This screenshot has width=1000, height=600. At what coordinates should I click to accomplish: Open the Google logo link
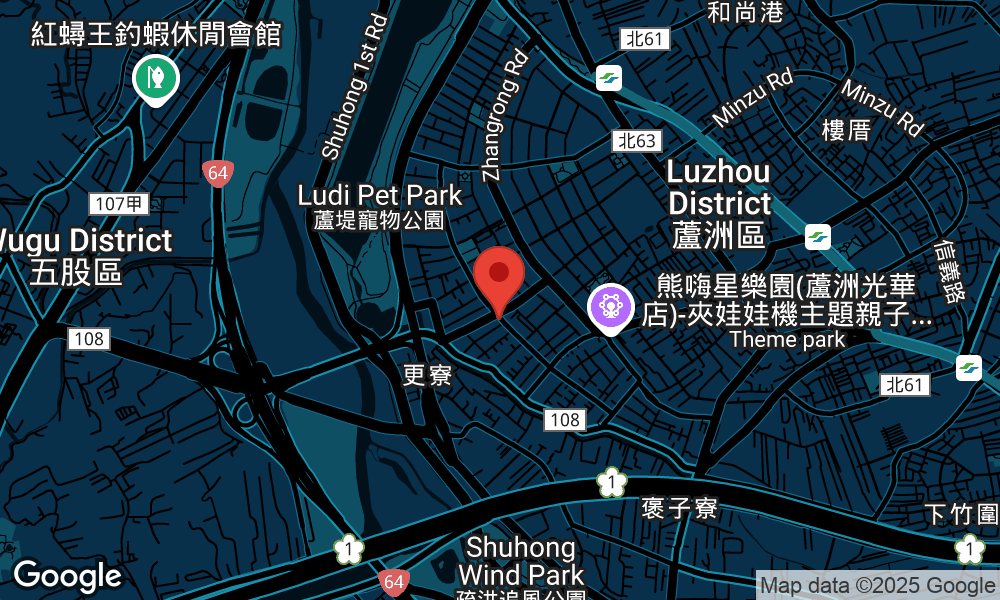point(66,576)
